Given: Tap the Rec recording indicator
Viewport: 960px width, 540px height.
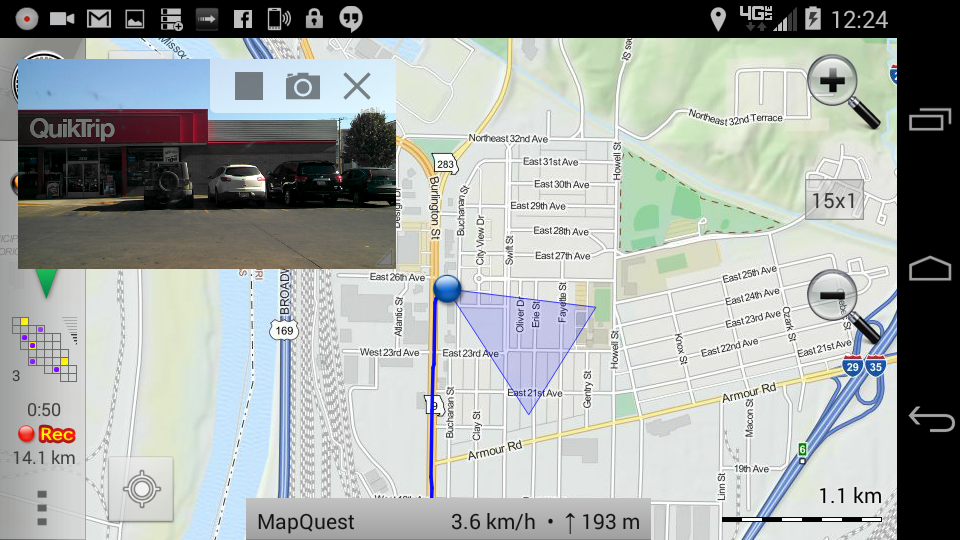Looking at the screenshot, I should click(x=48, y=434).
